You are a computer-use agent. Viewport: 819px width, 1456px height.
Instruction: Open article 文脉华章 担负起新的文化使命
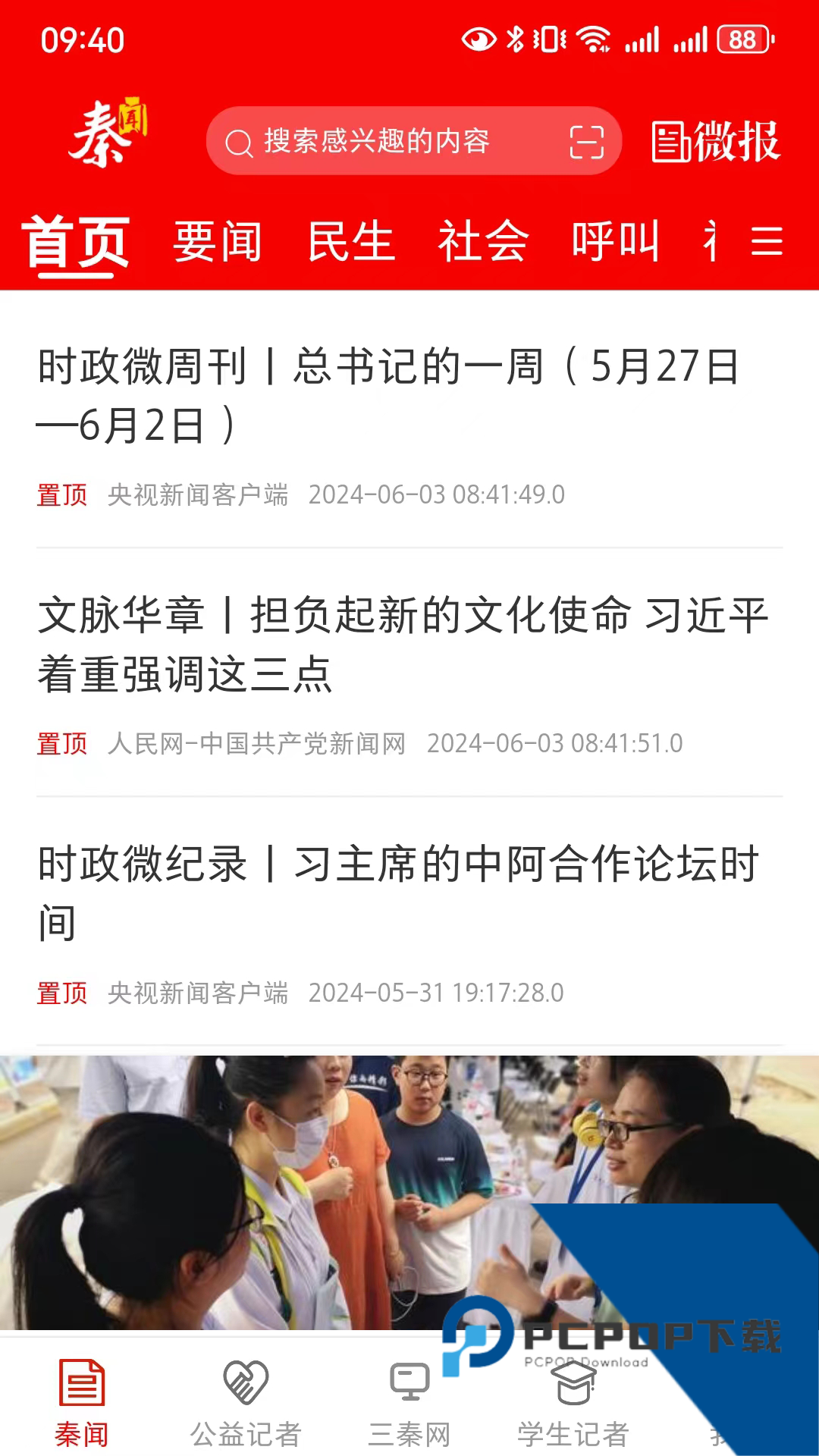tap(402, 645)
